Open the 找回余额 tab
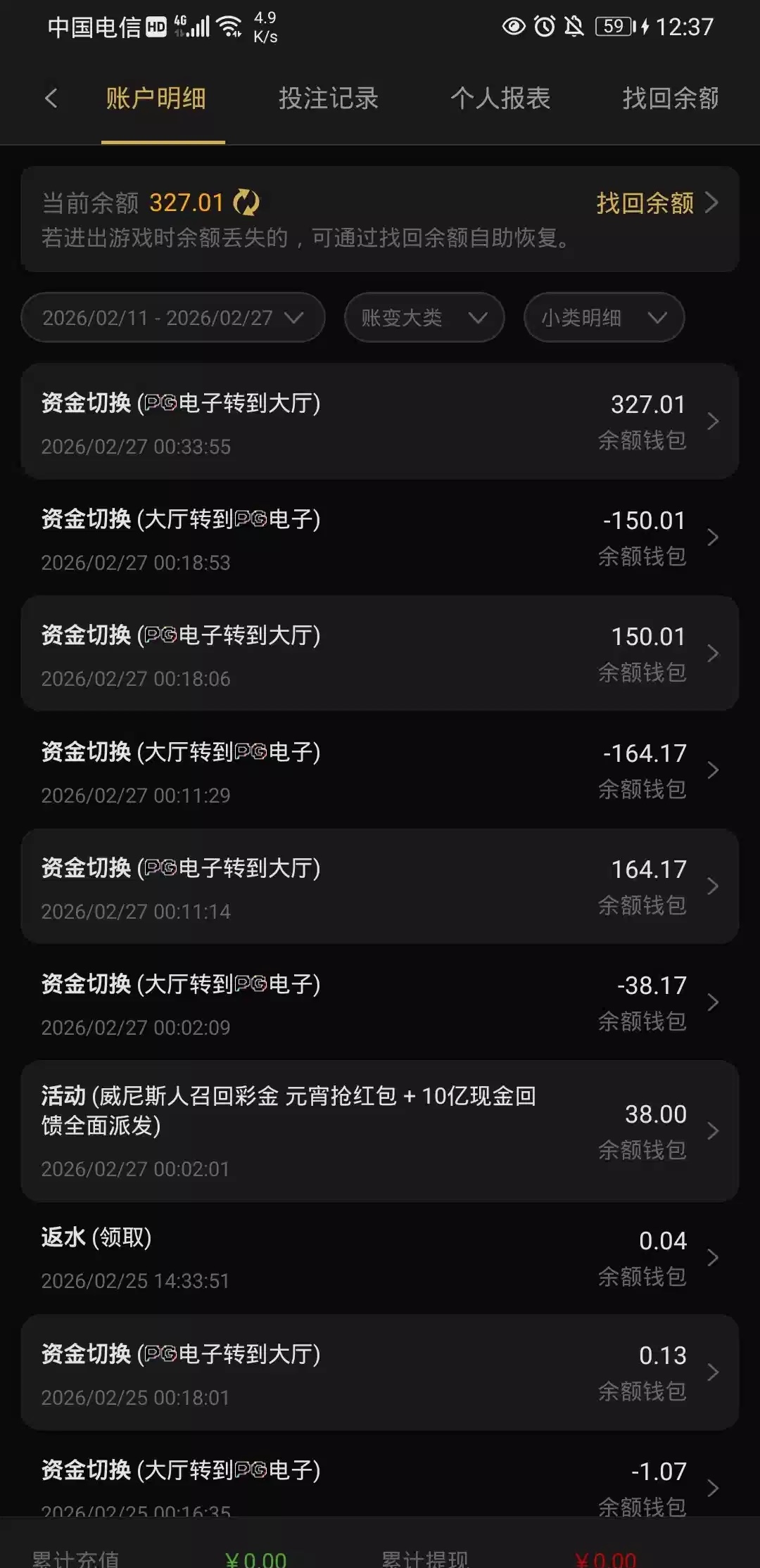This screenshot has width=760, height=1568. coord(670,98)
